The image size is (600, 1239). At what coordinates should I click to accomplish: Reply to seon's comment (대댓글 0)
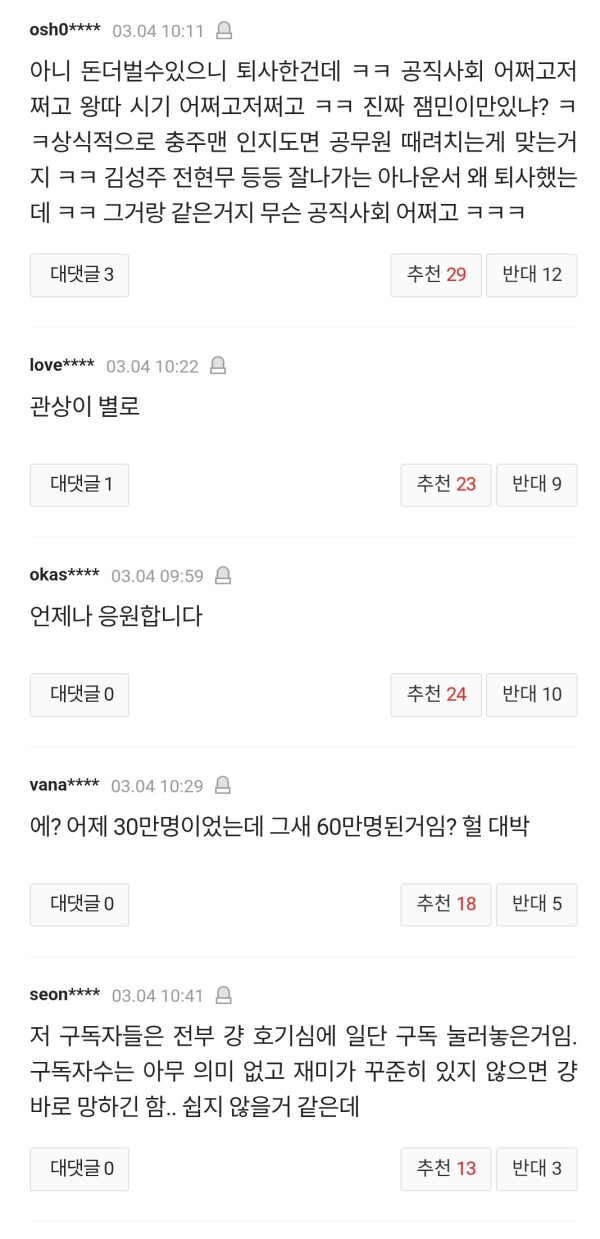point(79,1168)
